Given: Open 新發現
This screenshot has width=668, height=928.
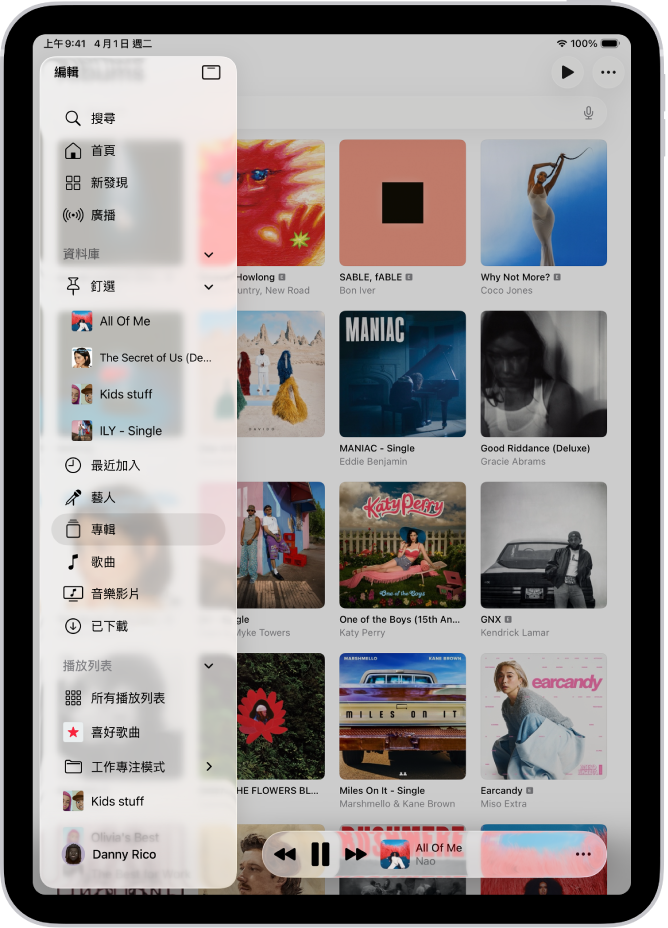Looking at the screenshot, I should tap(109, 182).
